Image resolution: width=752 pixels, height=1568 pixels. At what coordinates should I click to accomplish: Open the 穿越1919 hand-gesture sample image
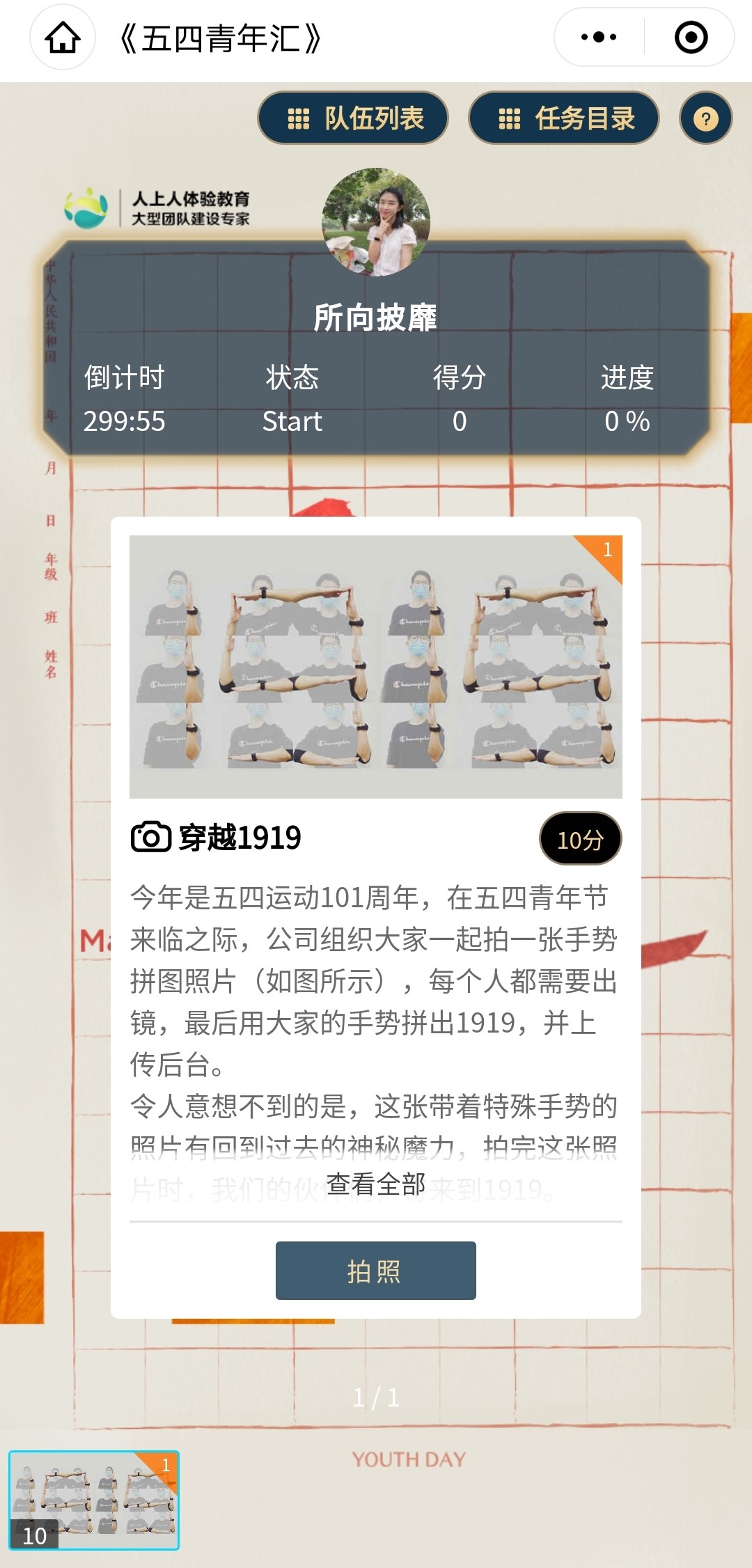pyautogui.click(x=376, y=666)
